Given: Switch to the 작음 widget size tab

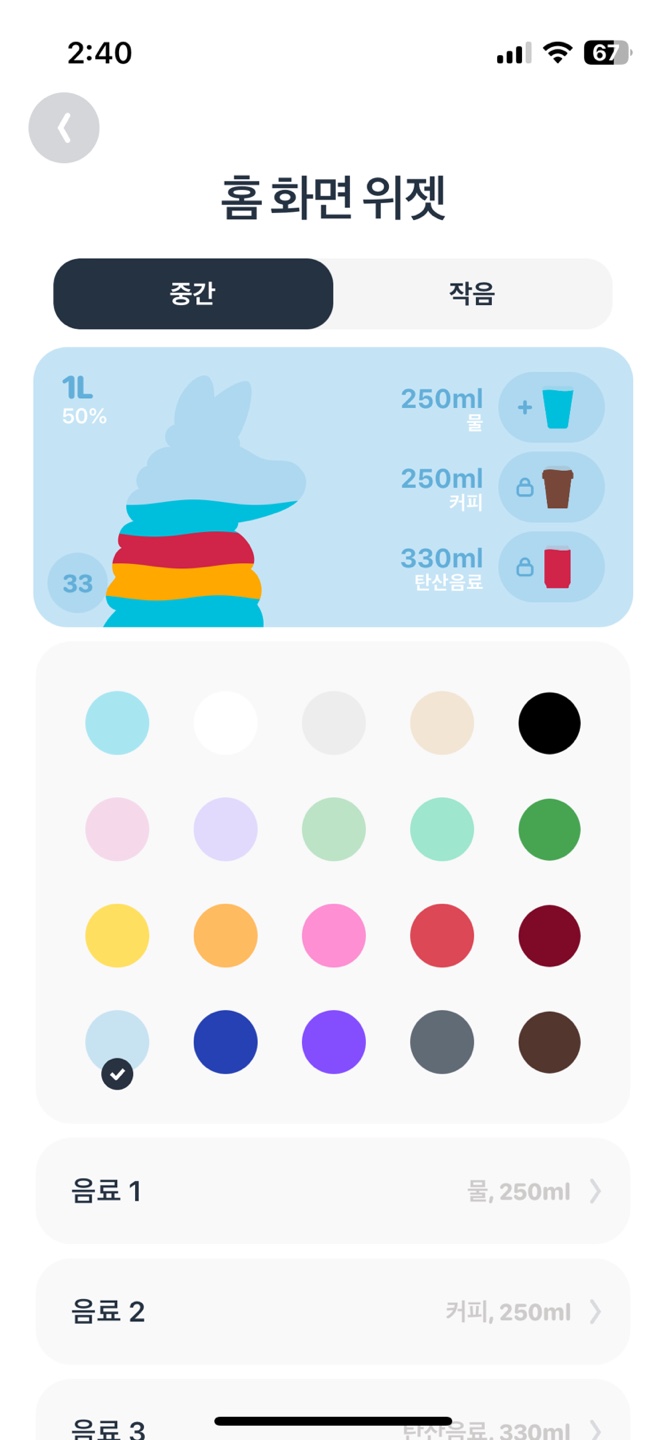Looking at the screenshot, I should [472, 294].
